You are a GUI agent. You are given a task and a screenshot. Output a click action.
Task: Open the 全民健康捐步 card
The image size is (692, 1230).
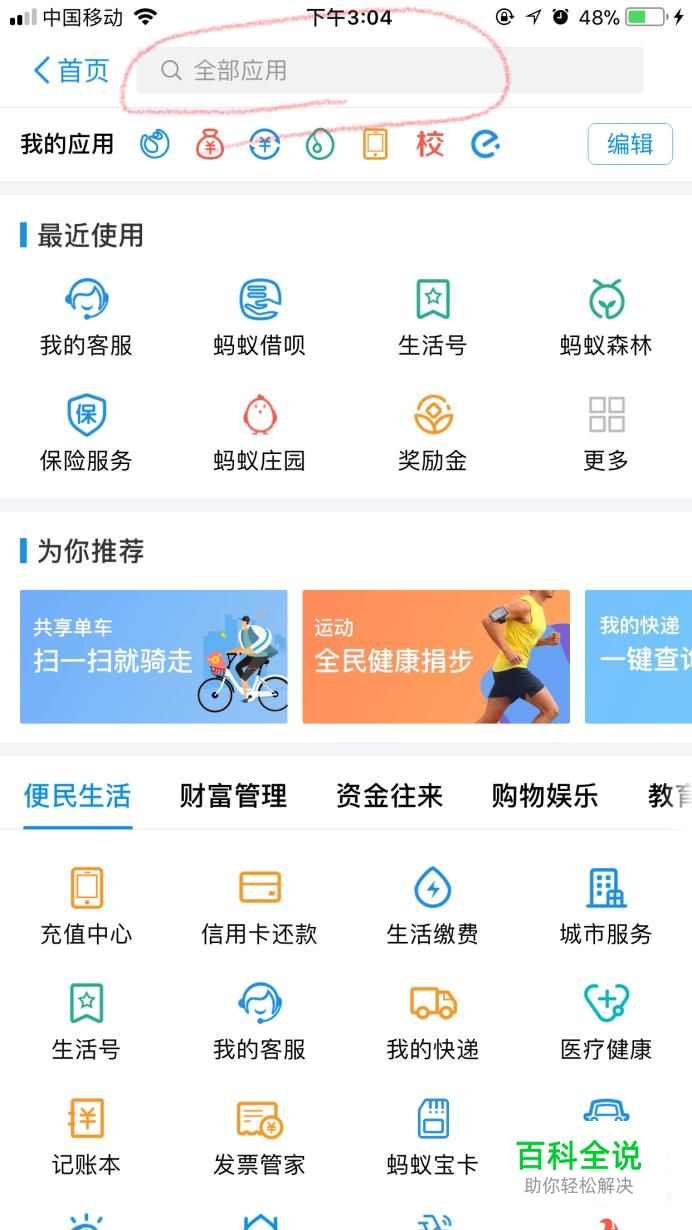tap(435, 656)
